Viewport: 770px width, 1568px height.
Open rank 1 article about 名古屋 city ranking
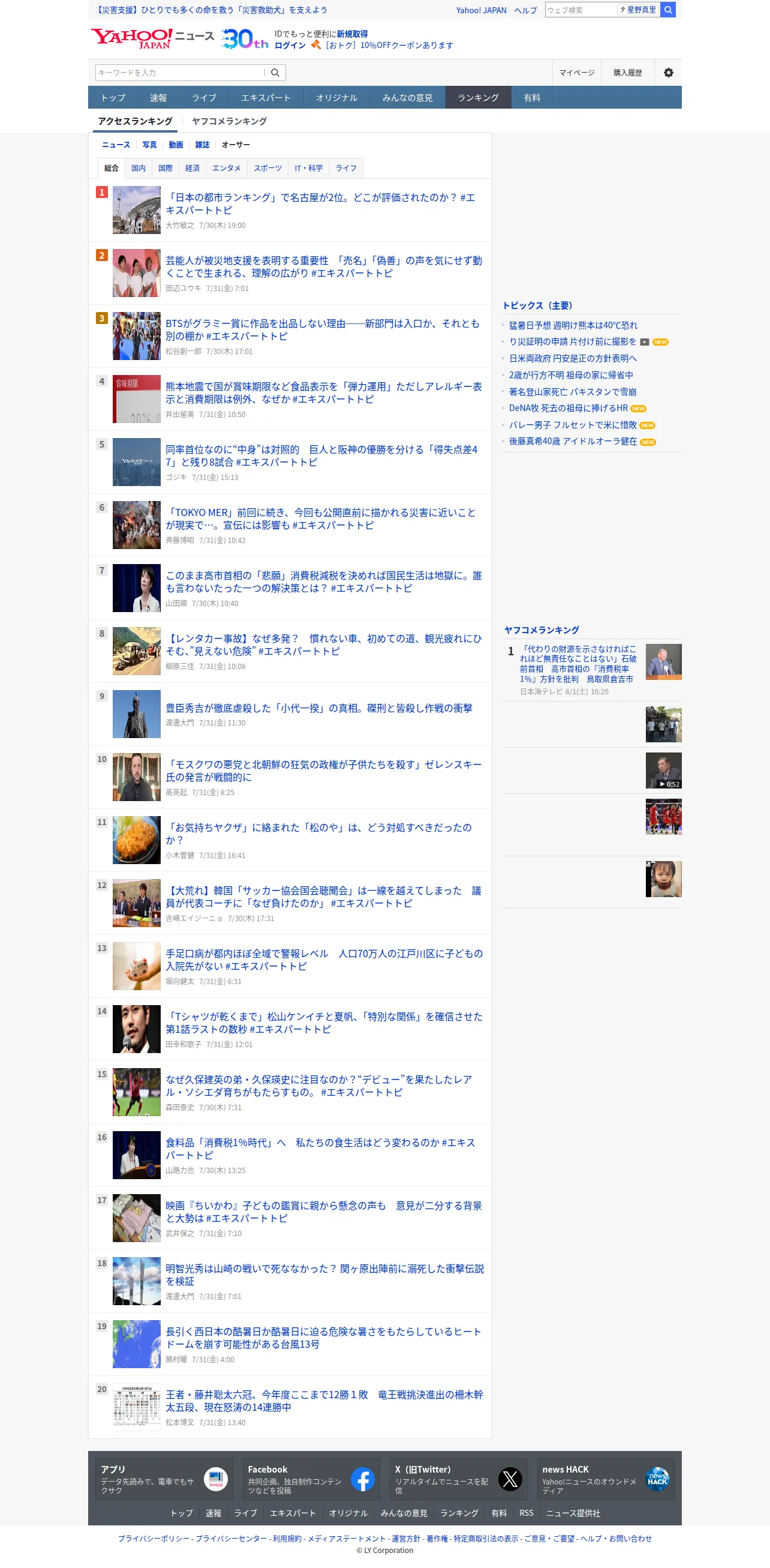320,203
